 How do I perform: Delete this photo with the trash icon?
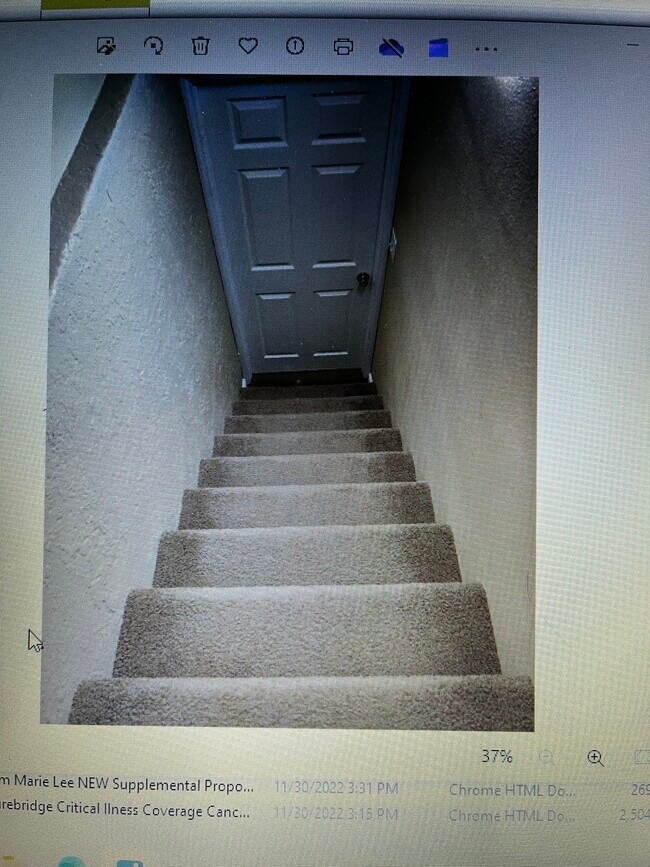[x=201, y=46]
